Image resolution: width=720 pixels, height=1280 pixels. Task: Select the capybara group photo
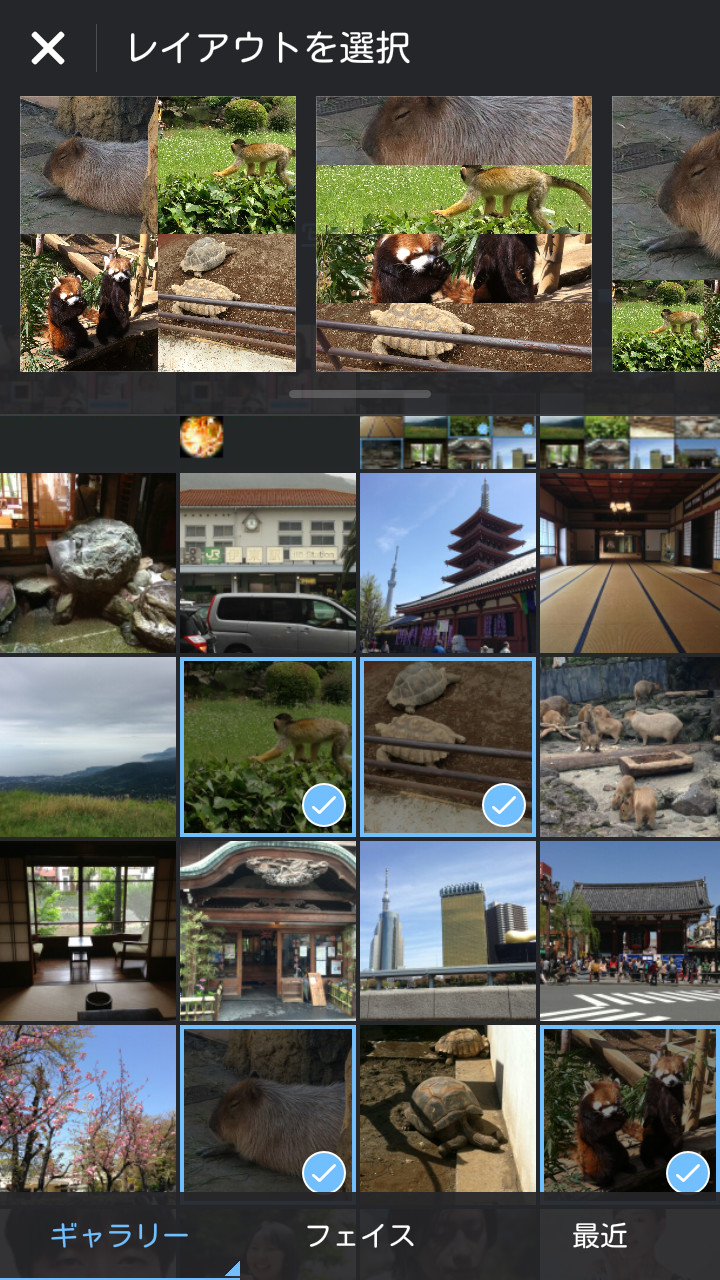click(630, 746)
